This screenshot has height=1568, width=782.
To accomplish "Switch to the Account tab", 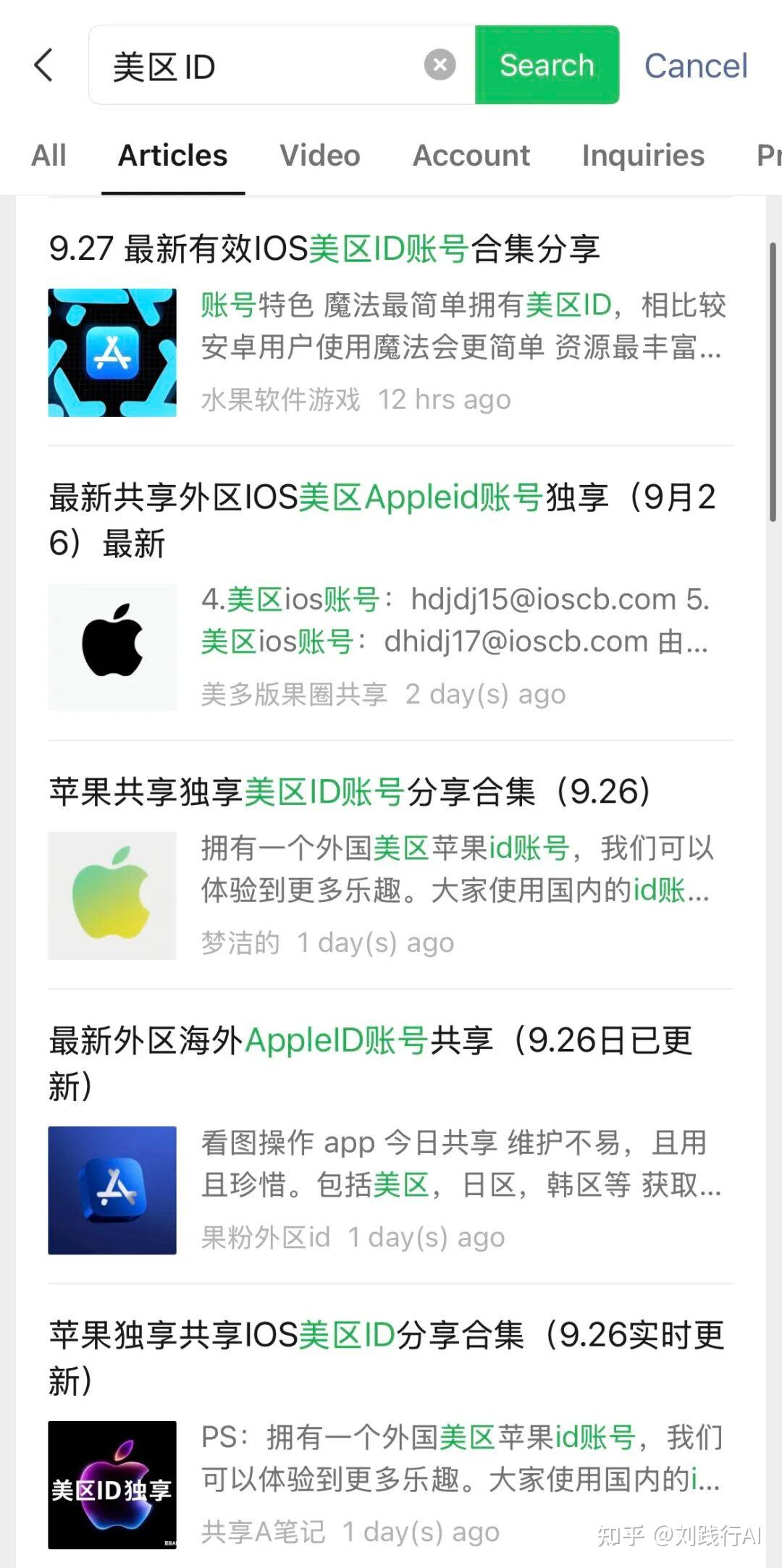I will pyautogui.click(x=471, y=155).
